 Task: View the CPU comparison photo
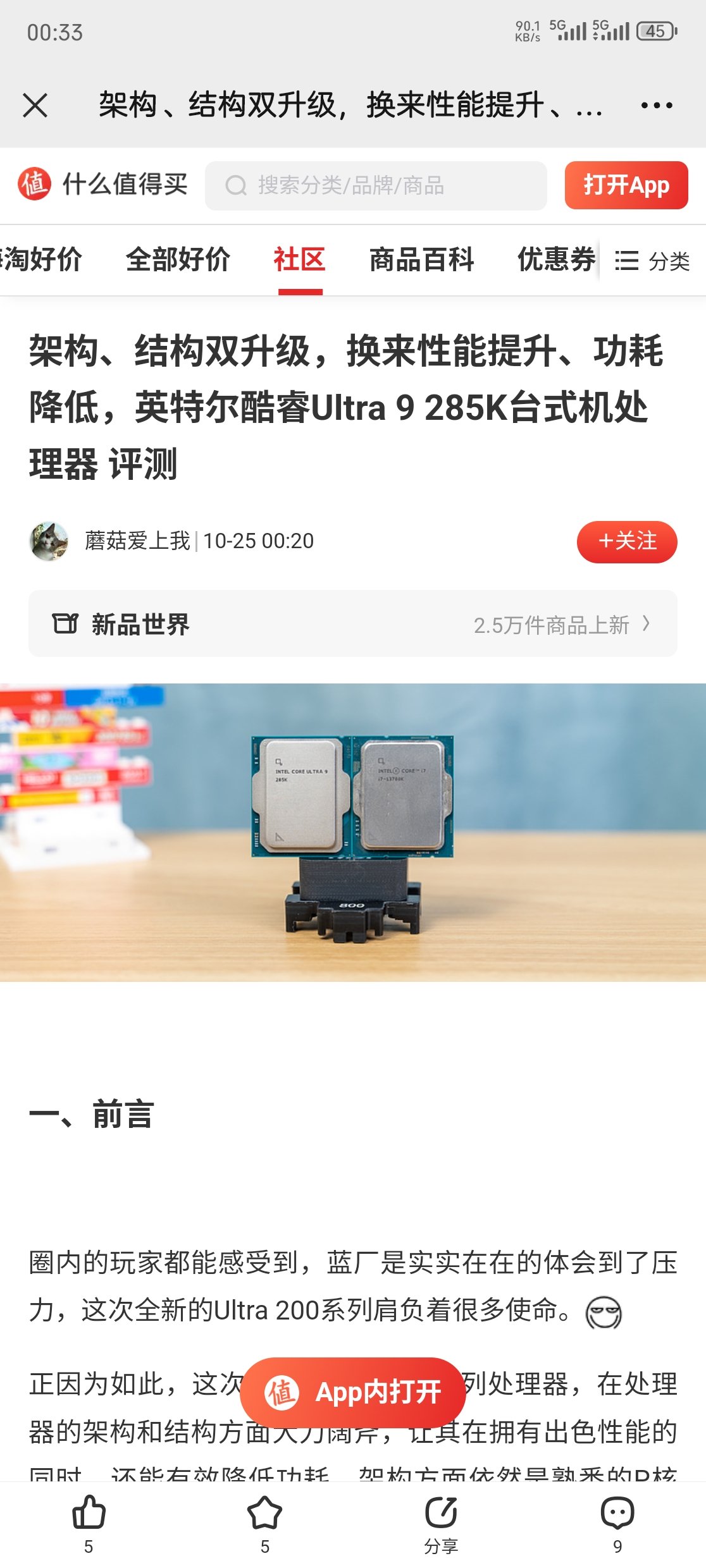click(x=352, y=832)
